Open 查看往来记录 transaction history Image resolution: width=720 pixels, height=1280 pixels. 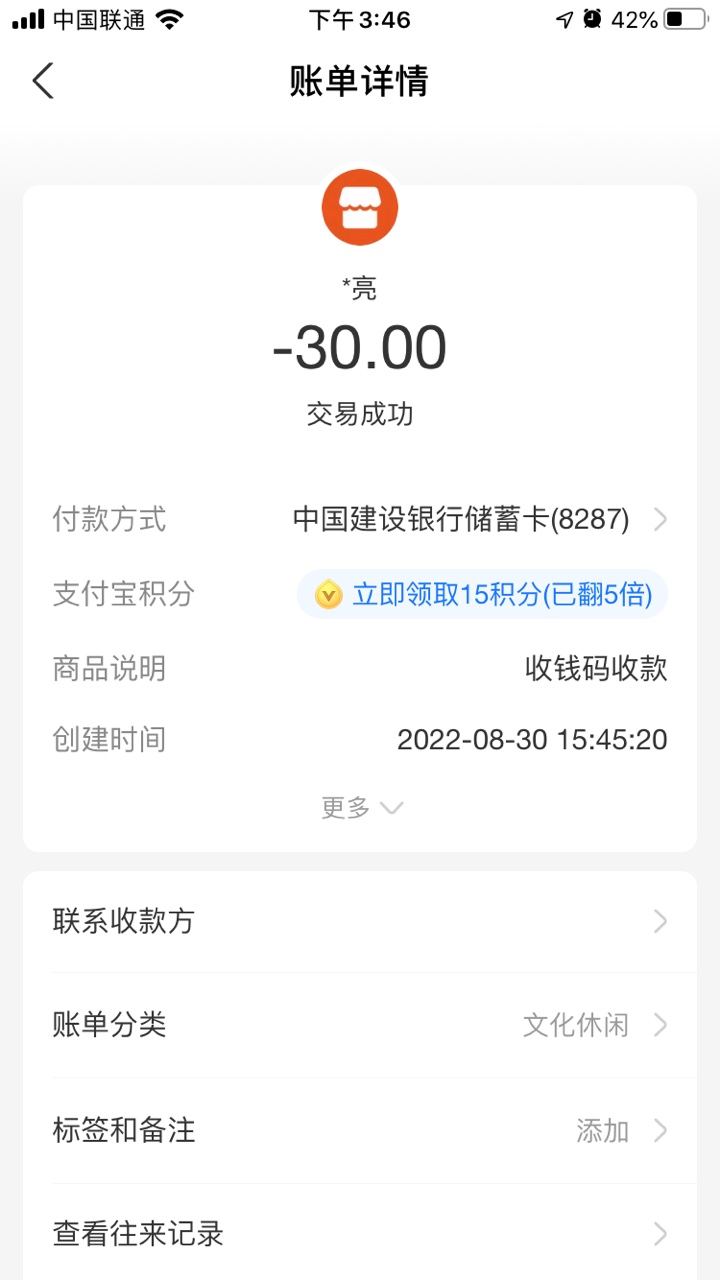pos(360,1234)
